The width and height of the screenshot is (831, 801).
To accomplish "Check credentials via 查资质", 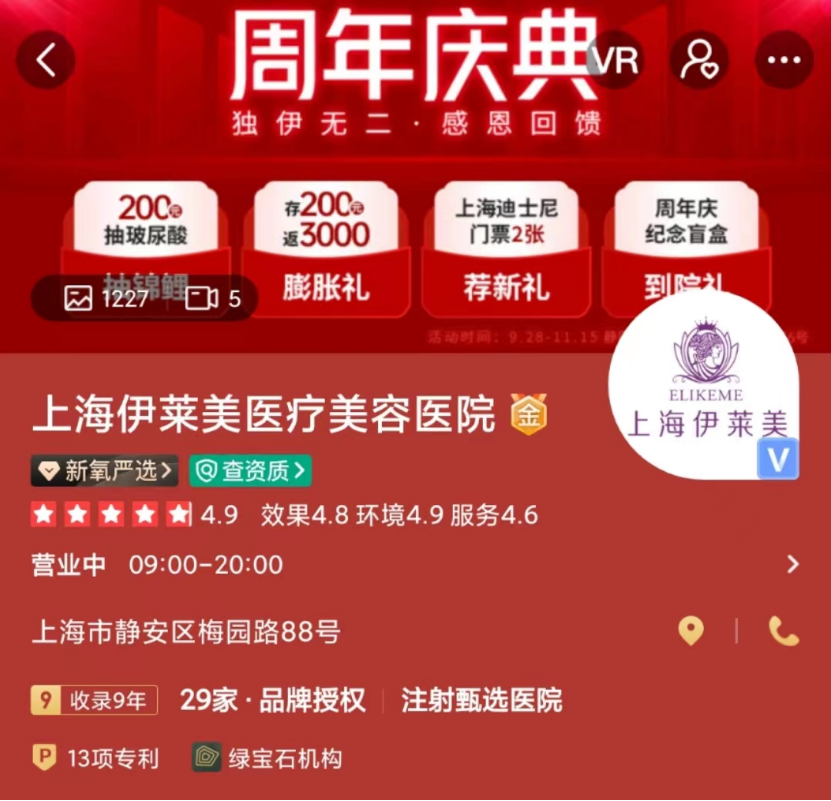I will pyautogui.click(x=250, y=470).
